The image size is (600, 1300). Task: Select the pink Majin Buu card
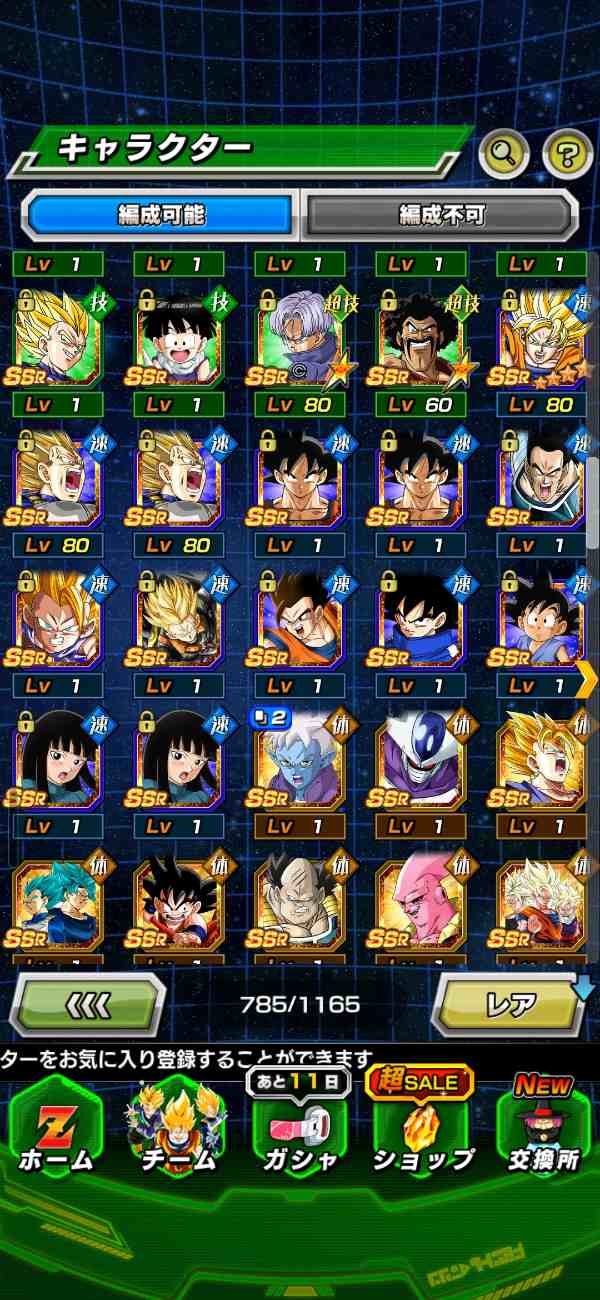tap(421, 900)
